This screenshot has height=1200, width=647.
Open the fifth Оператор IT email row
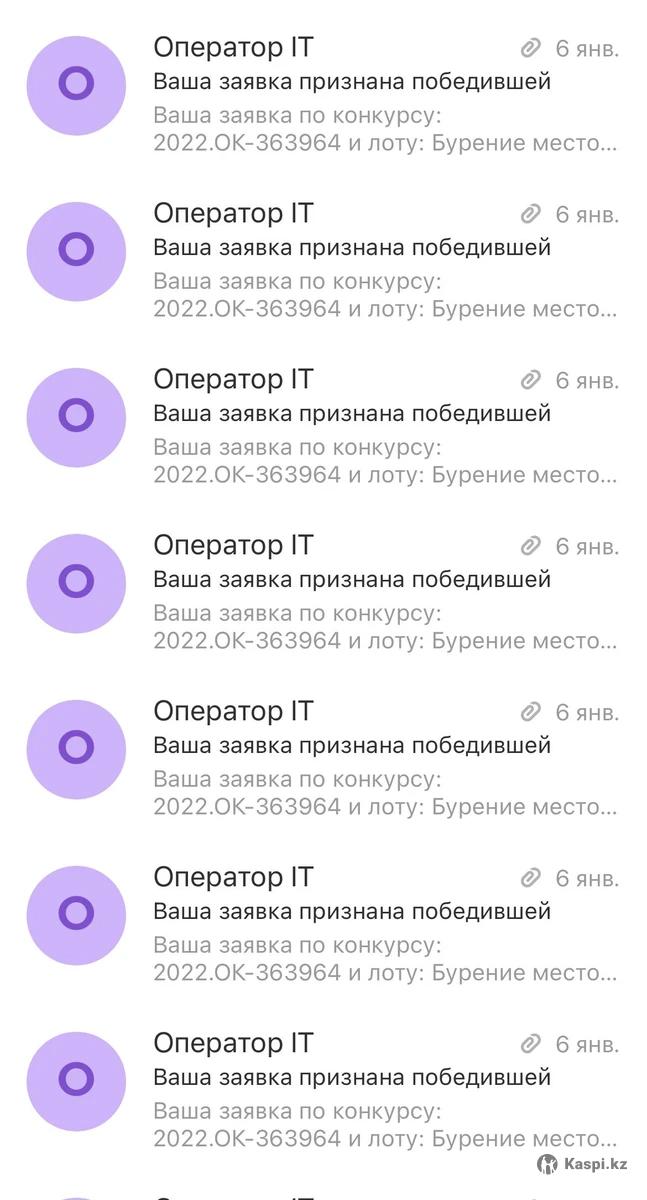tap(352, 746)
